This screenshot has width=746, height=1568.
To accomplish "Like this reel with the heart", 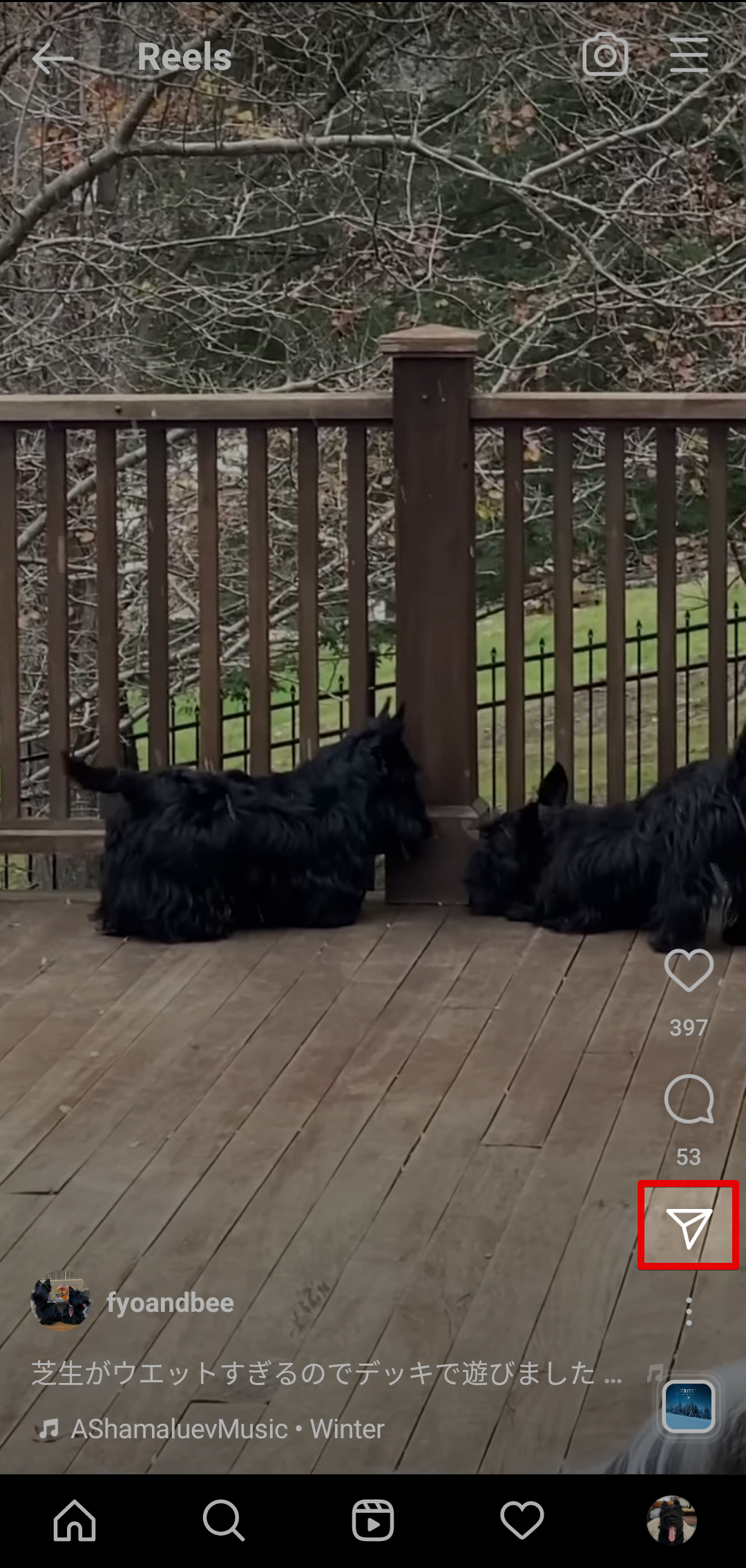I will [x=689, y=971].
